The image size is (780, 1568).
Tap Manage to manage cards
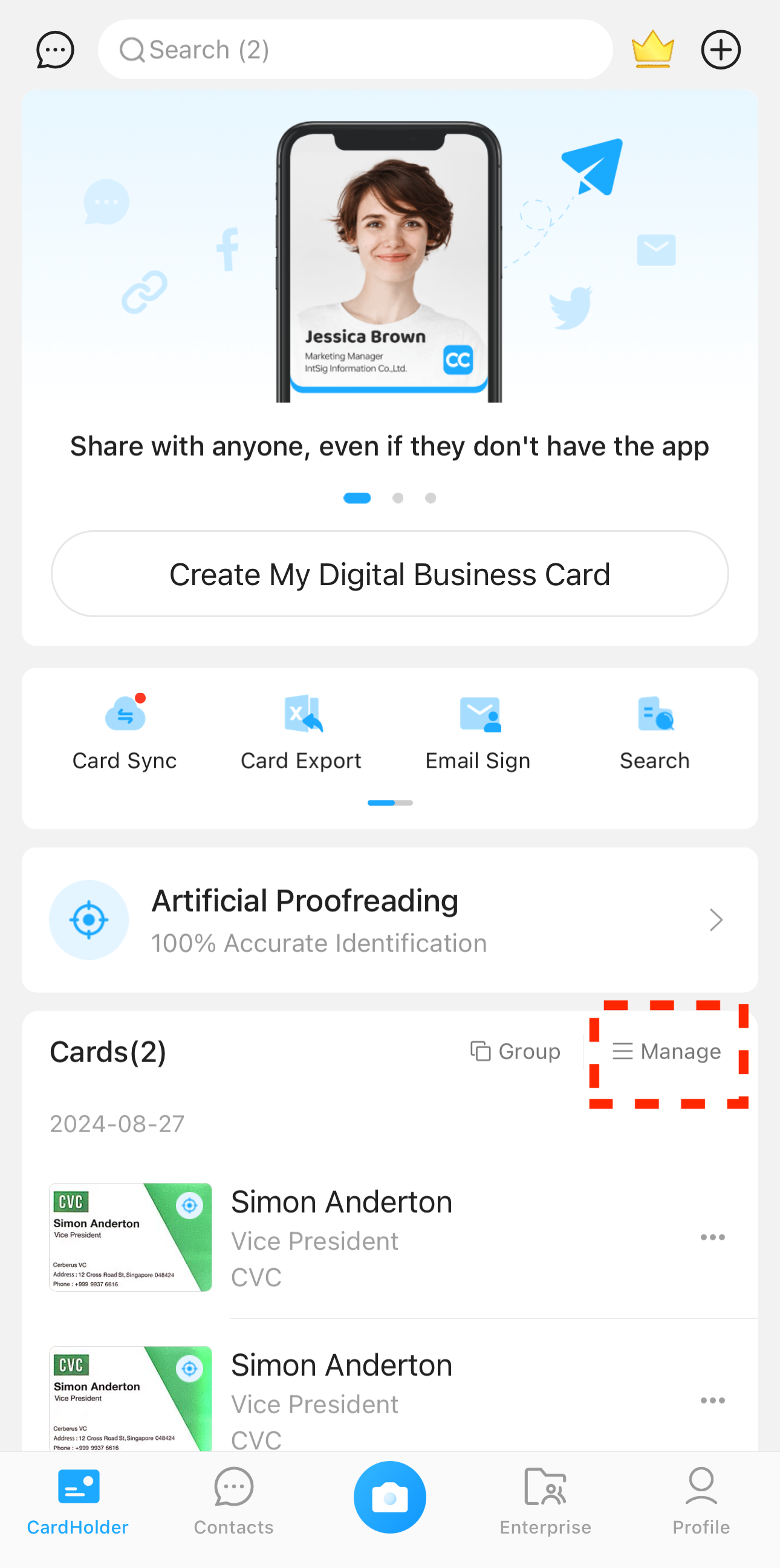click(x=668, y=1051)
